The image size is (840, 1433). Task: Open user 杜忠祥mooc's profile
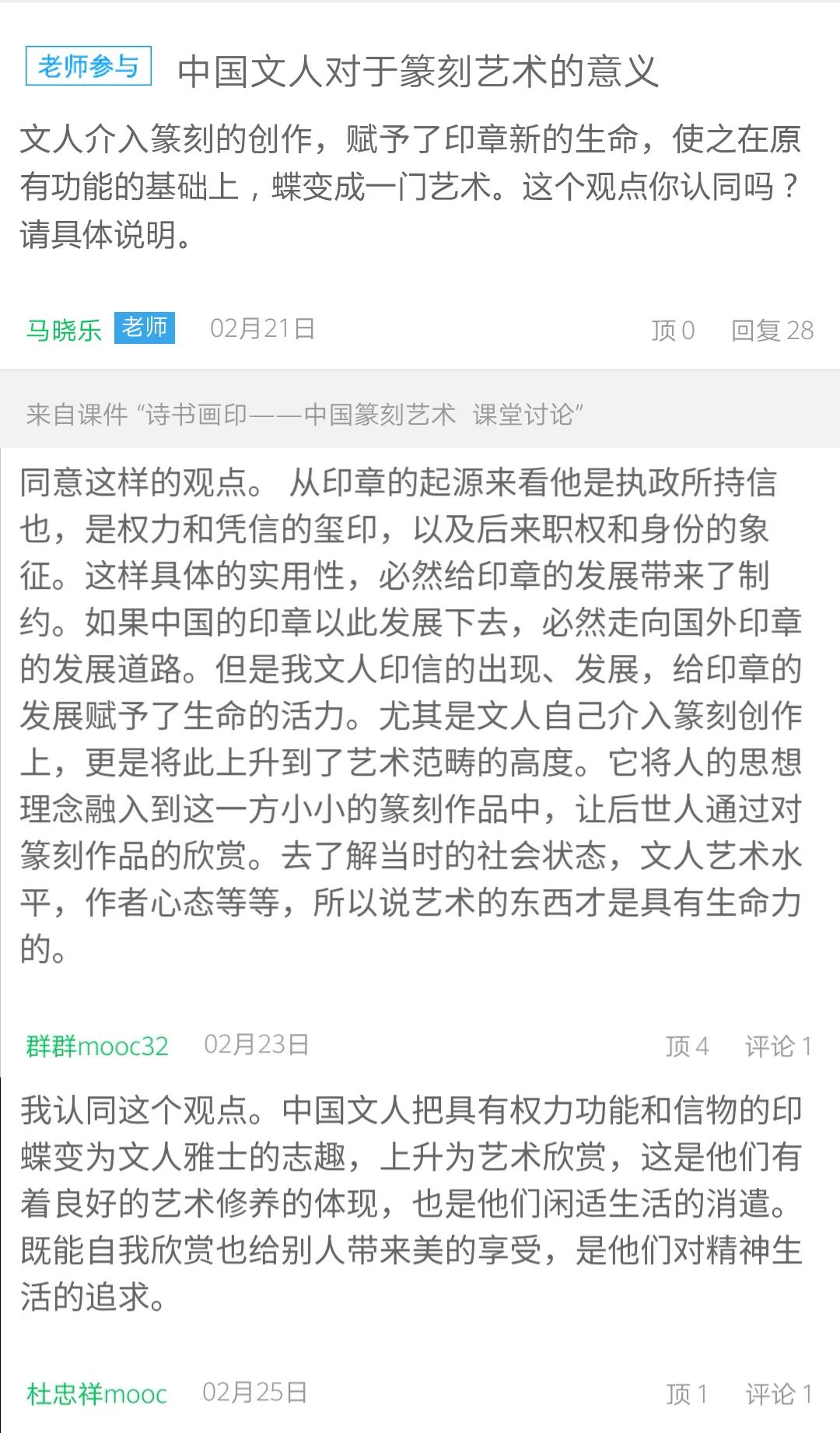[97, 1393]
